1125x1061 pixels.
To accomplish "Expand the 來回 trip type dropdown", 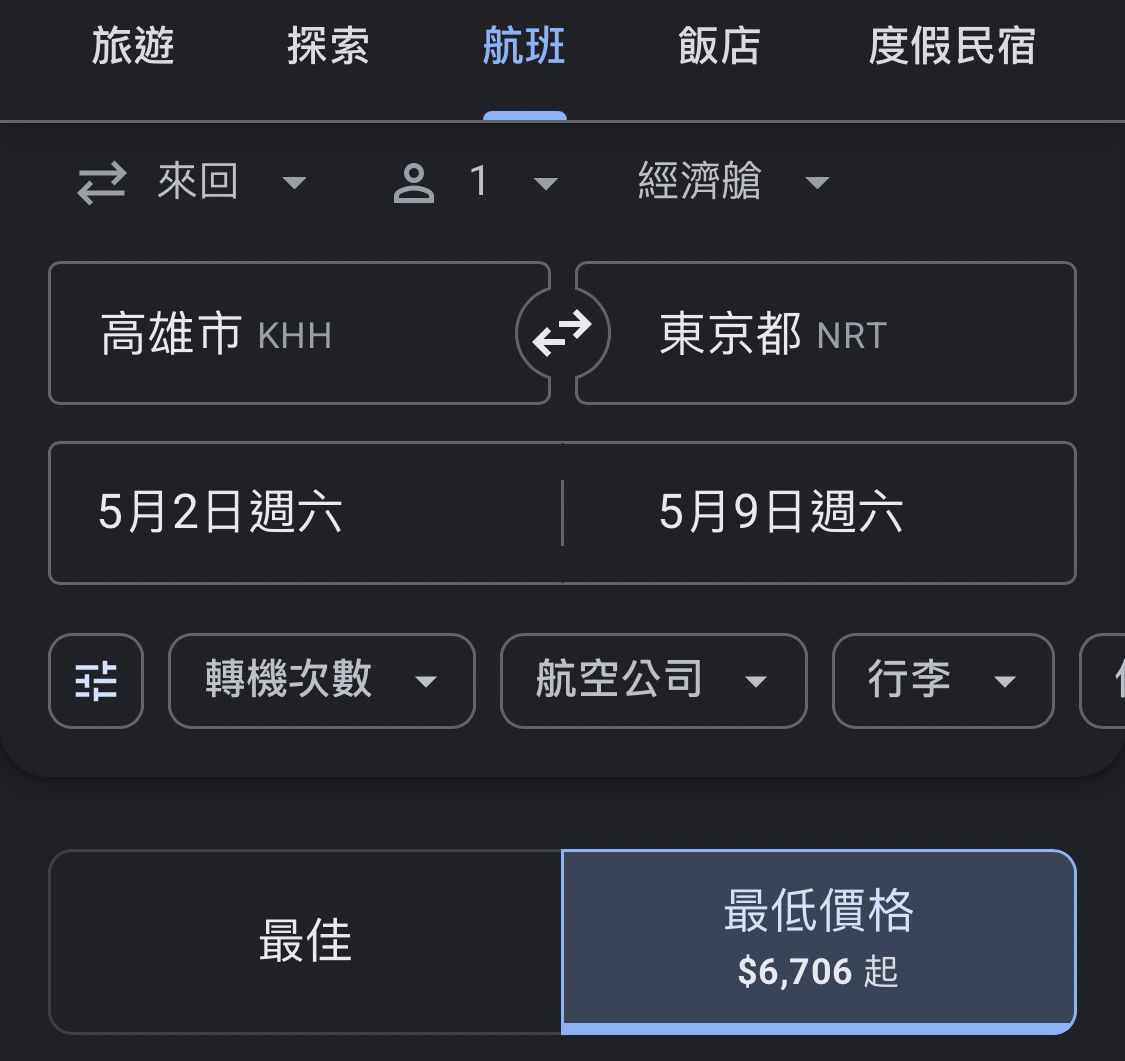I will pos(194,182).
